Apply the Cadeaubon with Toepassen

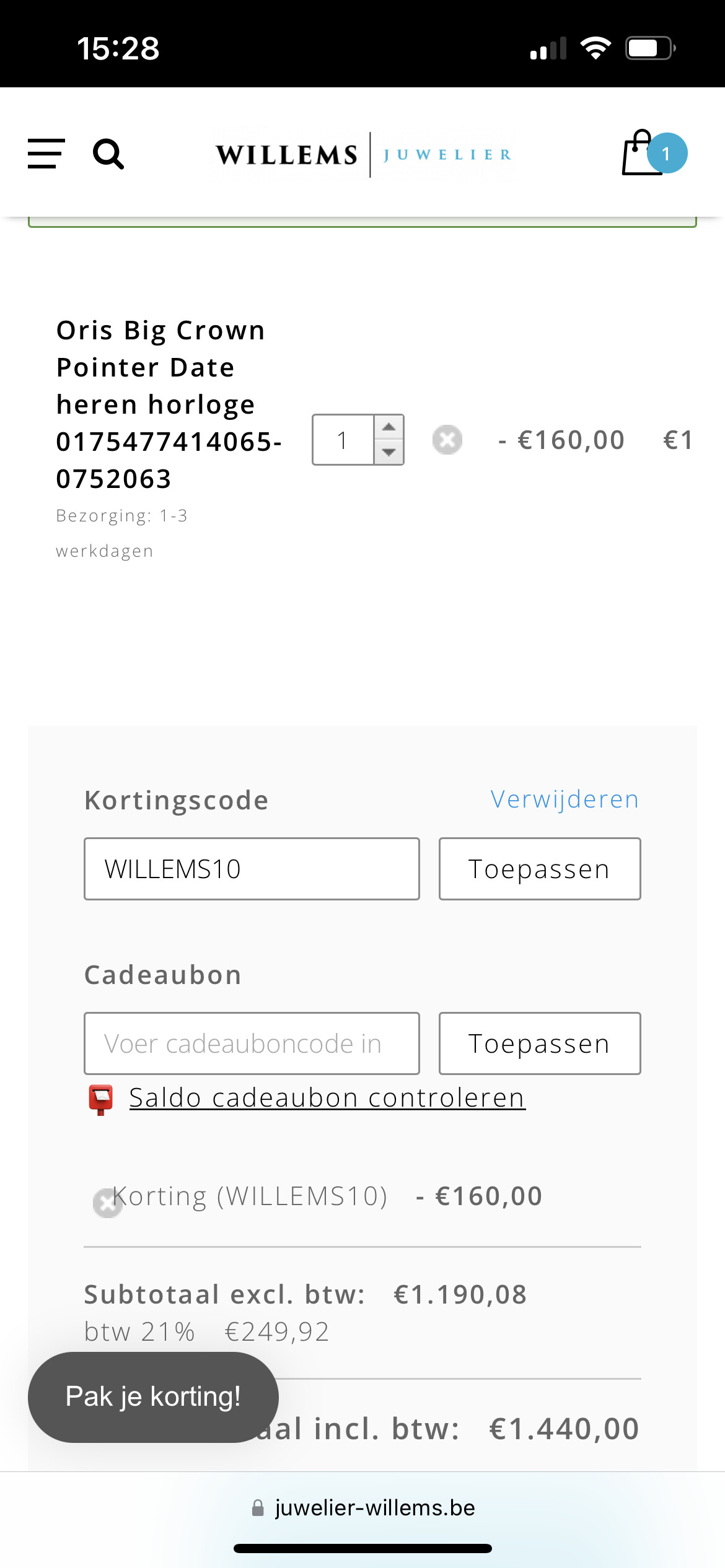[x=540, y=1043]
